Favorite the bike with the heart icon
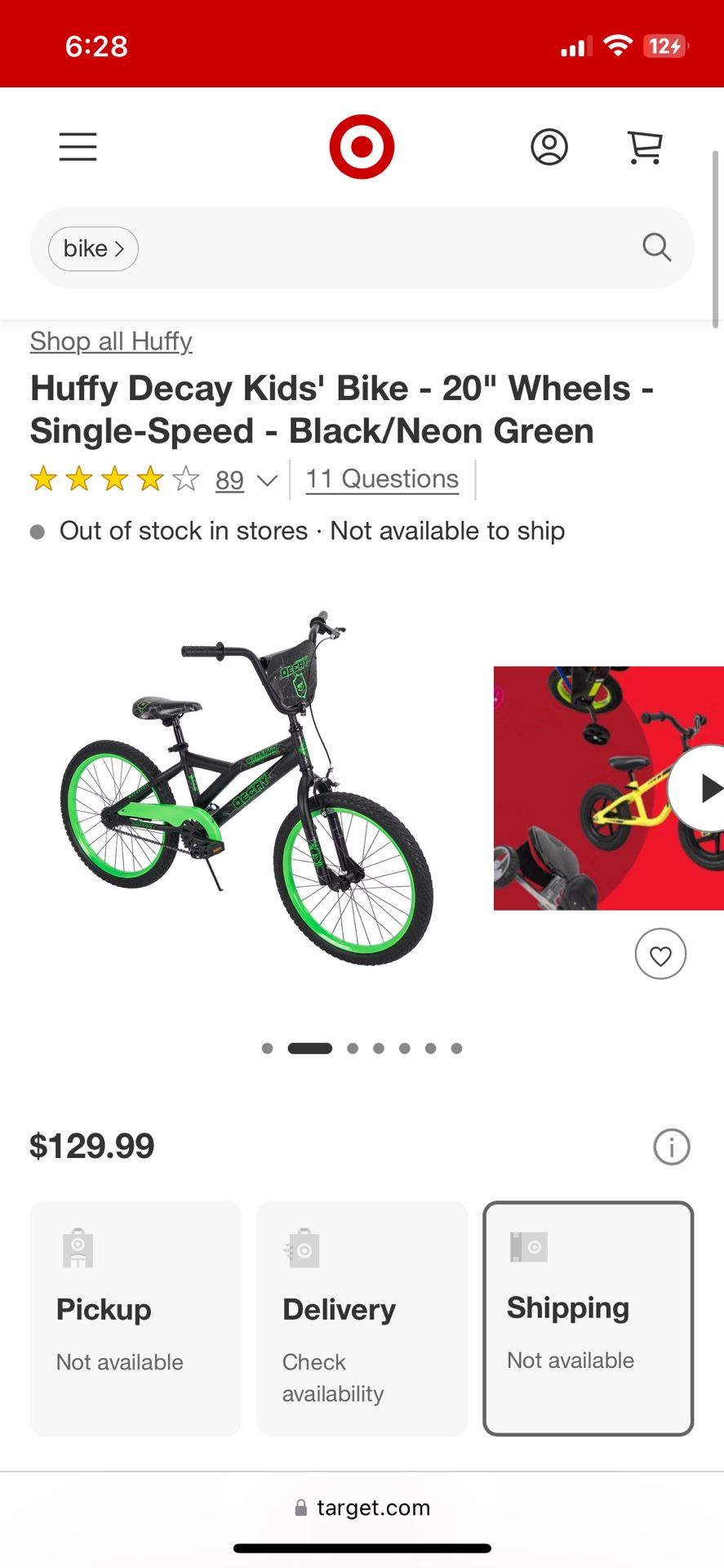 click(661, 954)
